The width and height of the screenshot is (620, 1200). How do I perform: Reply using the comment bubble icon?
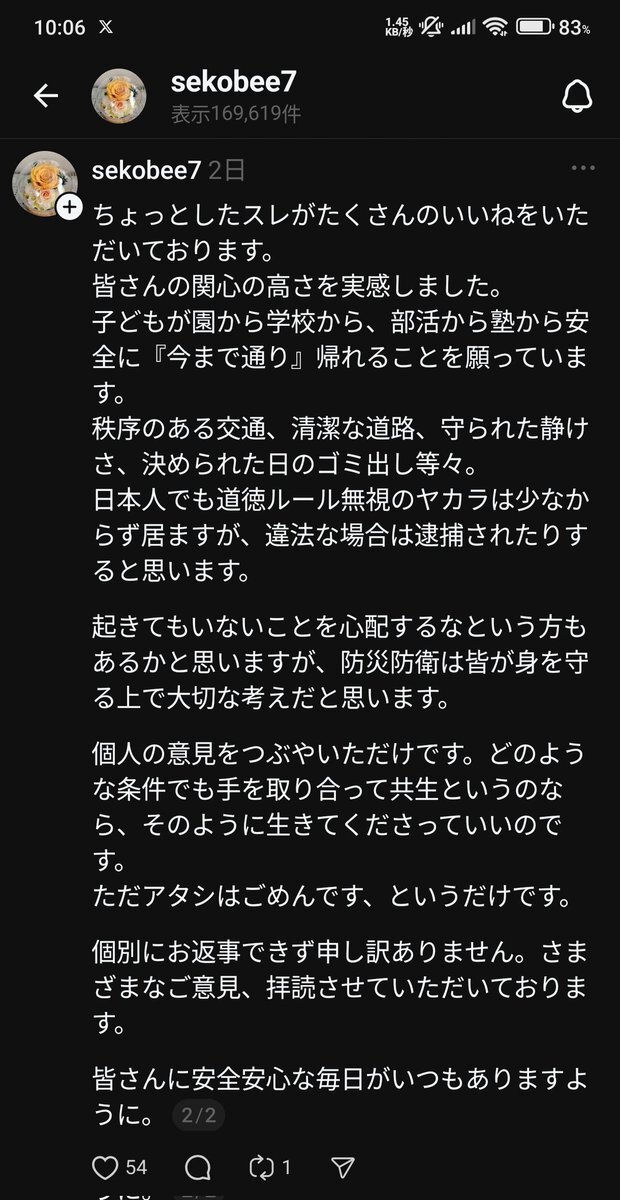(198, 1167)
